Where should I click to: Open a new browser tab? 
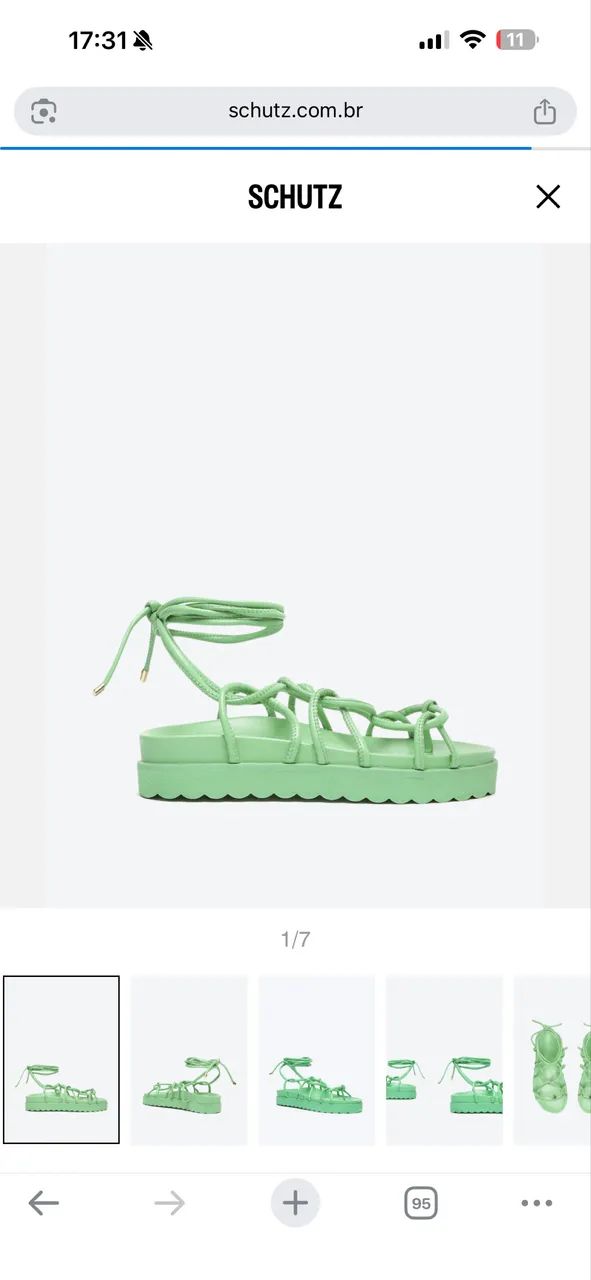[x=295, y=1203]
